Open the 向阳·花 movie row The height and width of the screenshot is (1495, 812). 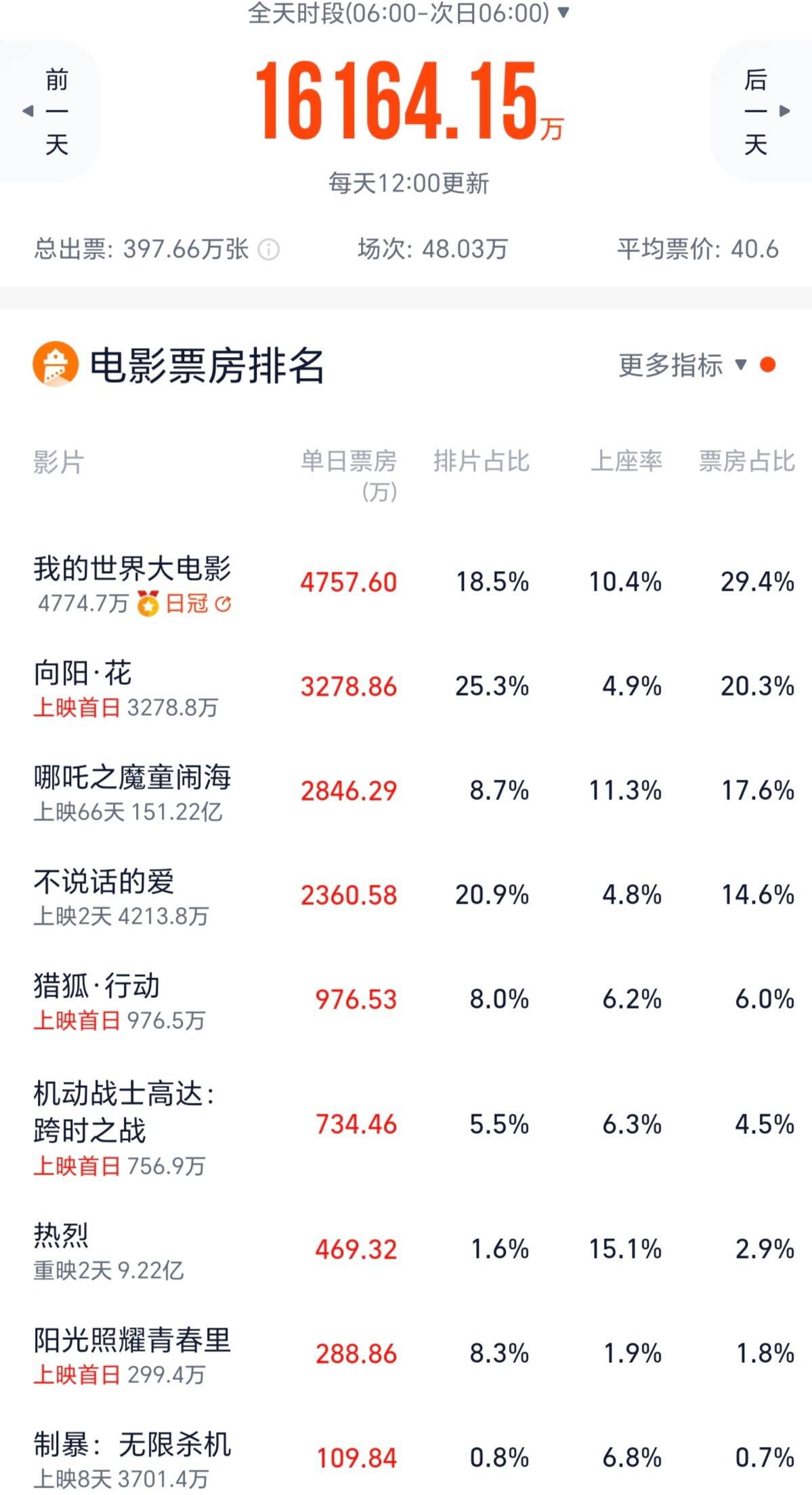406,688
